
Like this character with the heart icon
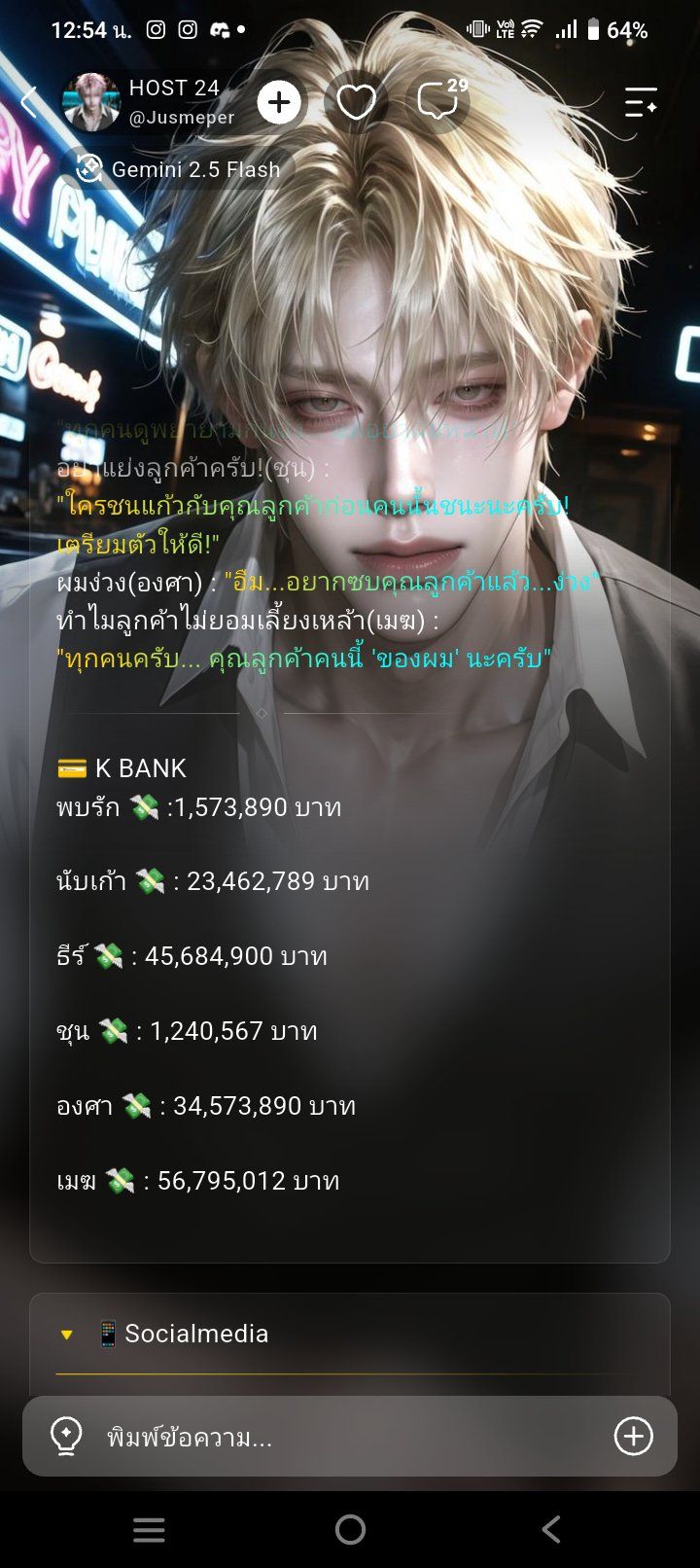(x=356, y=102)
